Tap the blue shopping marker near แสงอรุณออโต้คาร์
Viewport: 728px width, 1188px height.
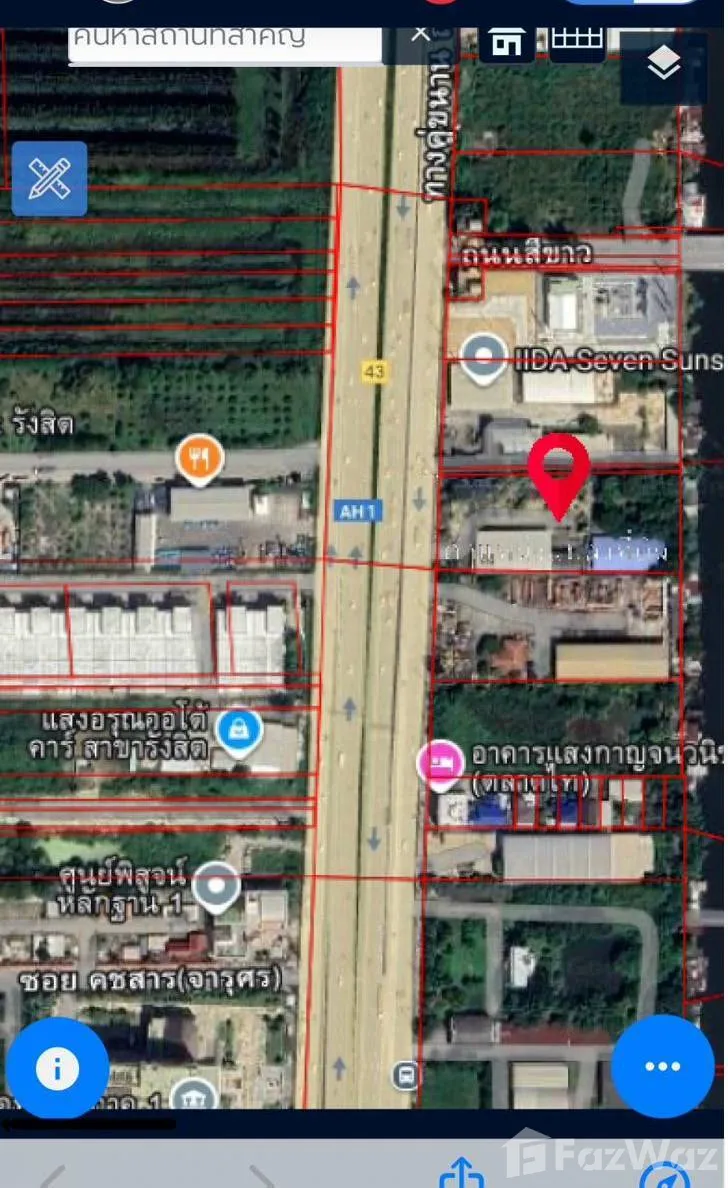pyautogui.click(x=239, y=732)
